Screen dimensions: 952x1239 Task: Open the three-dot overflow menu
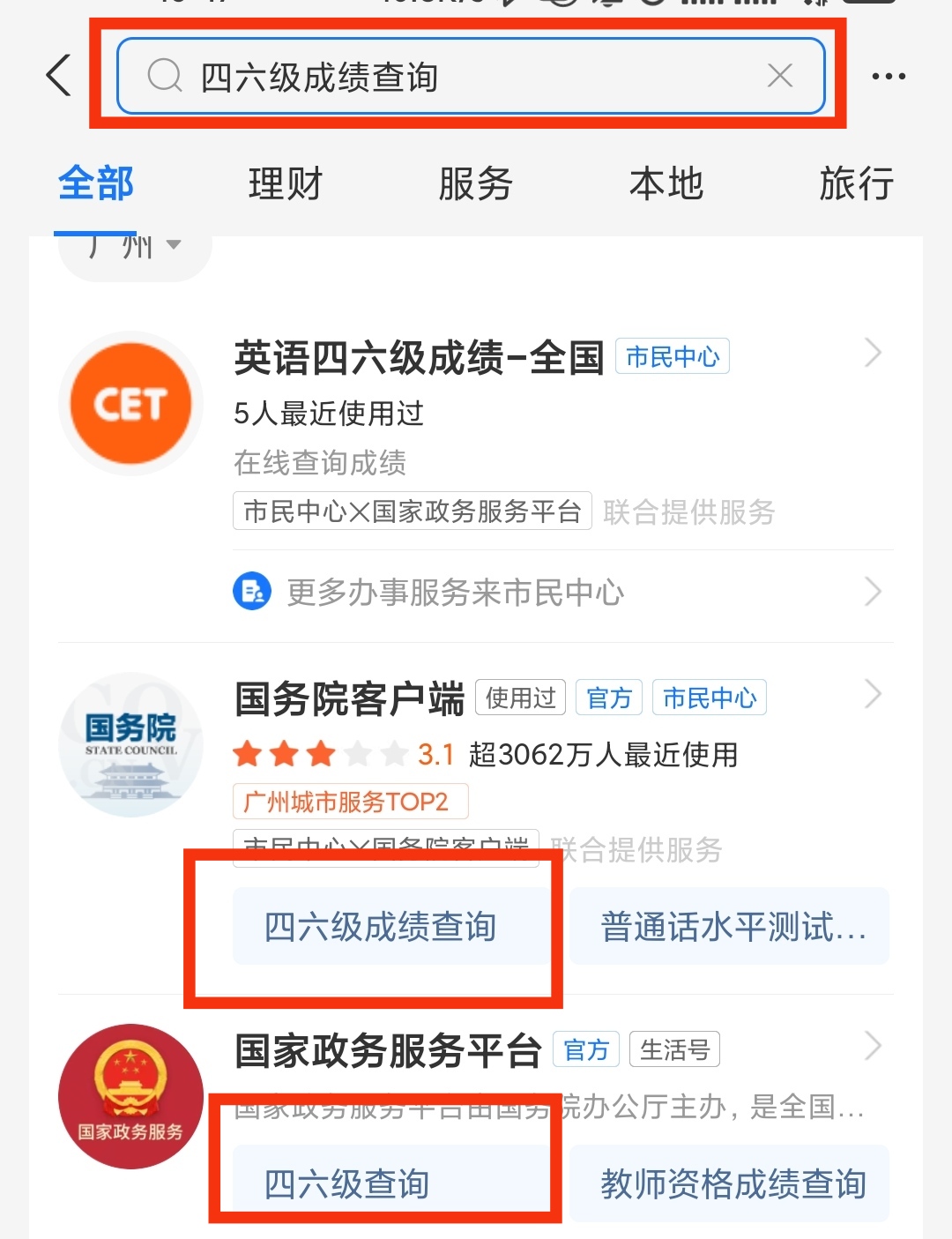(888, 76)
